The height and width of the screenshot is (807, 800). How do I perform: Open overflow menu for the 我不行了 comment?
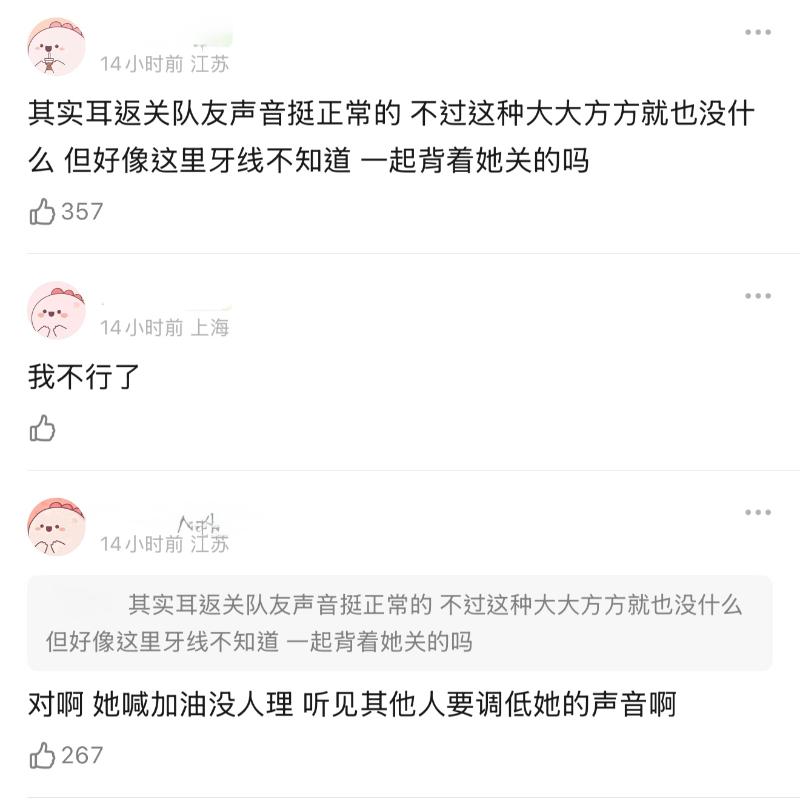pos(757,296)
